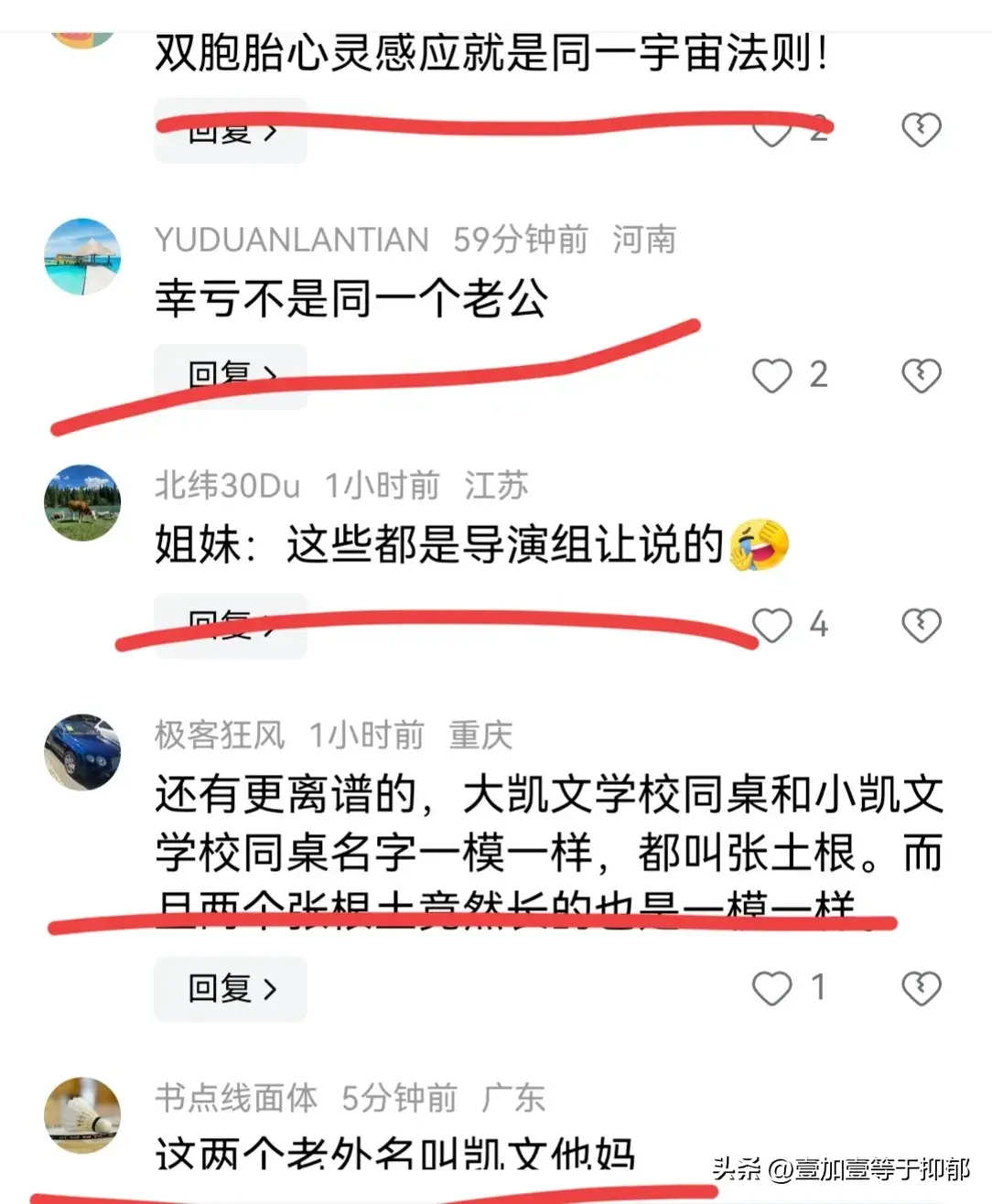Viewport: 992px width, 1204px height.
Task: Tap broken heart on 极客狂风's comment
Action: [921, 988]
